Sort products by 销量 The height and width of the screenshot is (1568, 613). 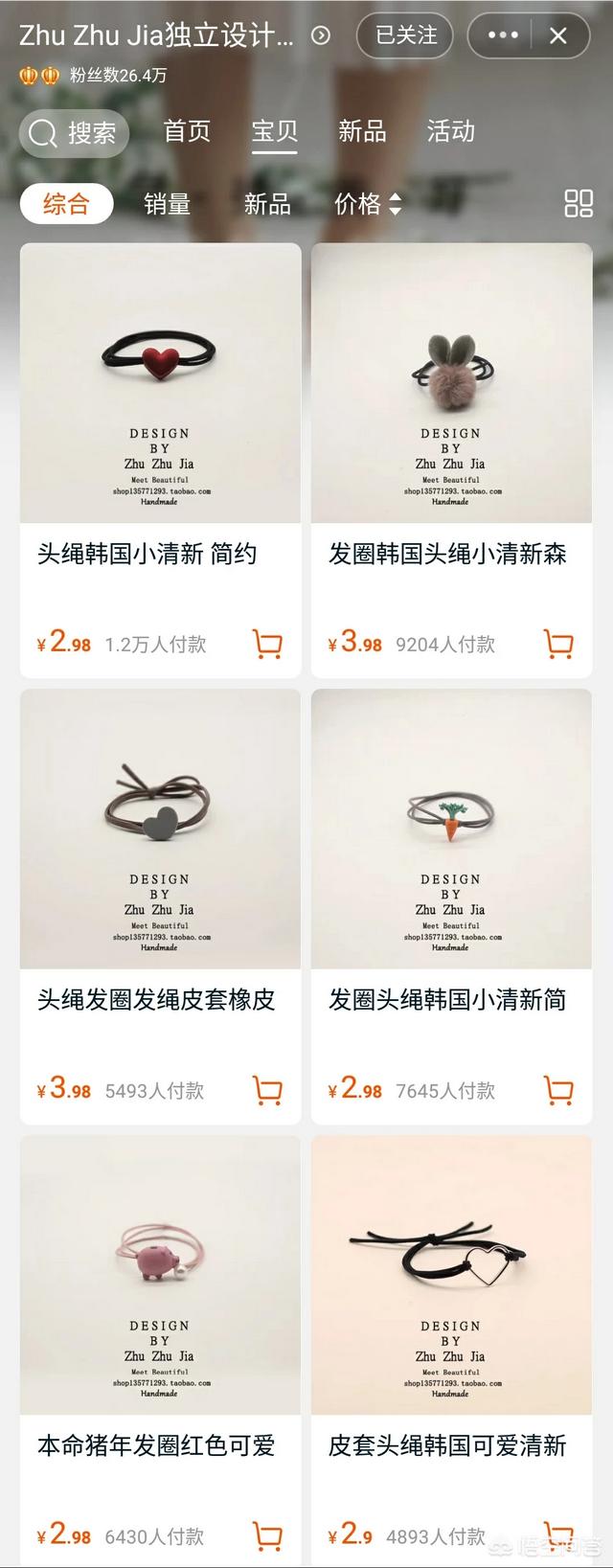[168, 204]
